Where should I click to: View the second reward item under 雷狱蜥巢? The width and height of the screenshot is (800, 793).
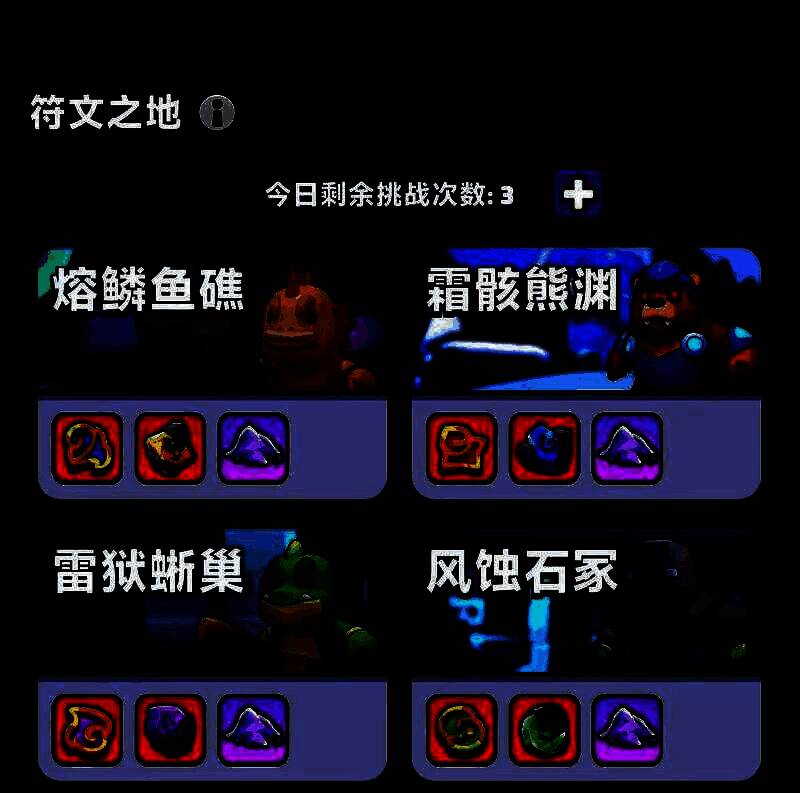click(170, 730)
